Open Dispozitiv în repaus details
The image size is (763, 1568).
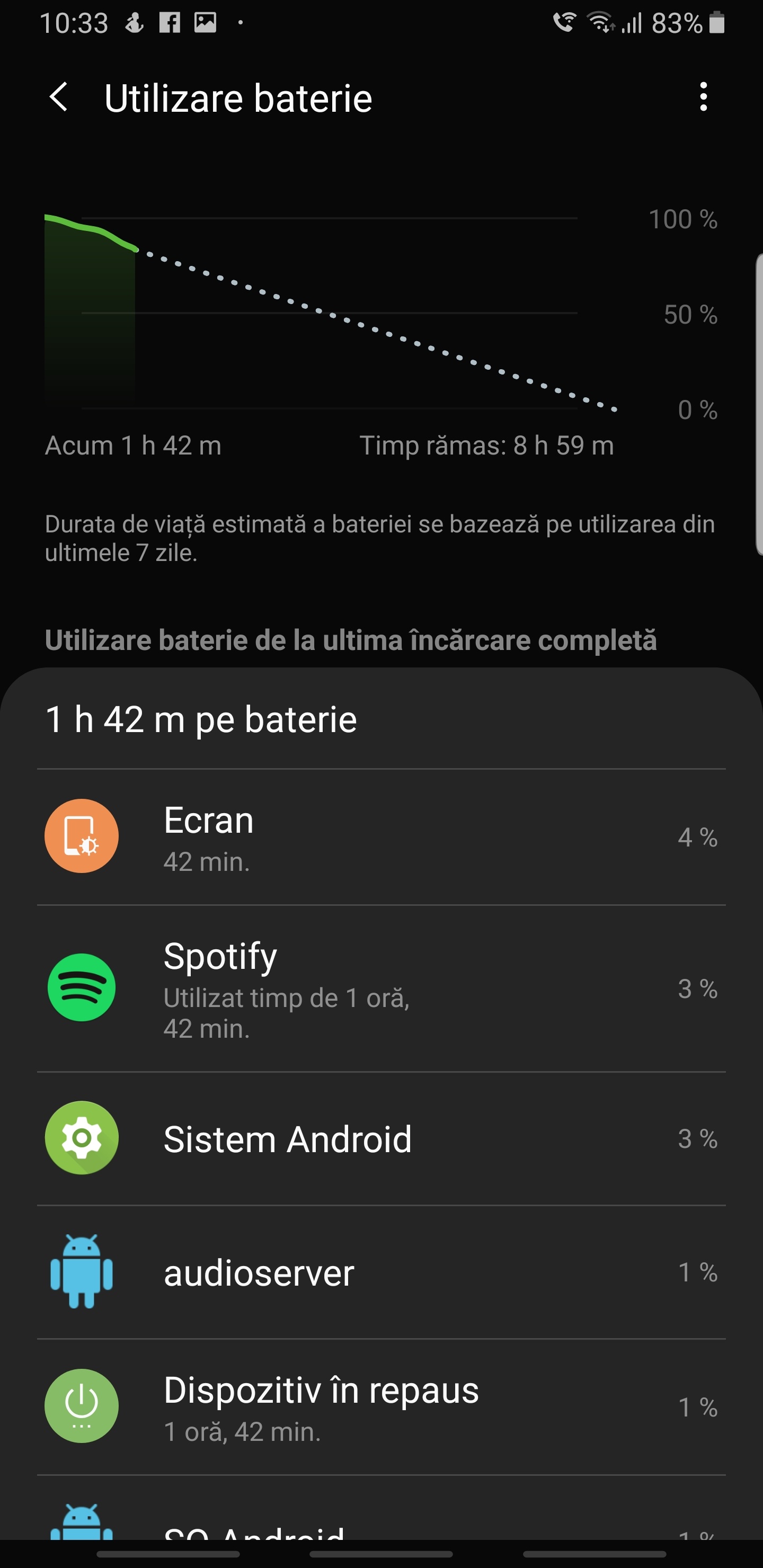click(x=381, y=1406)
